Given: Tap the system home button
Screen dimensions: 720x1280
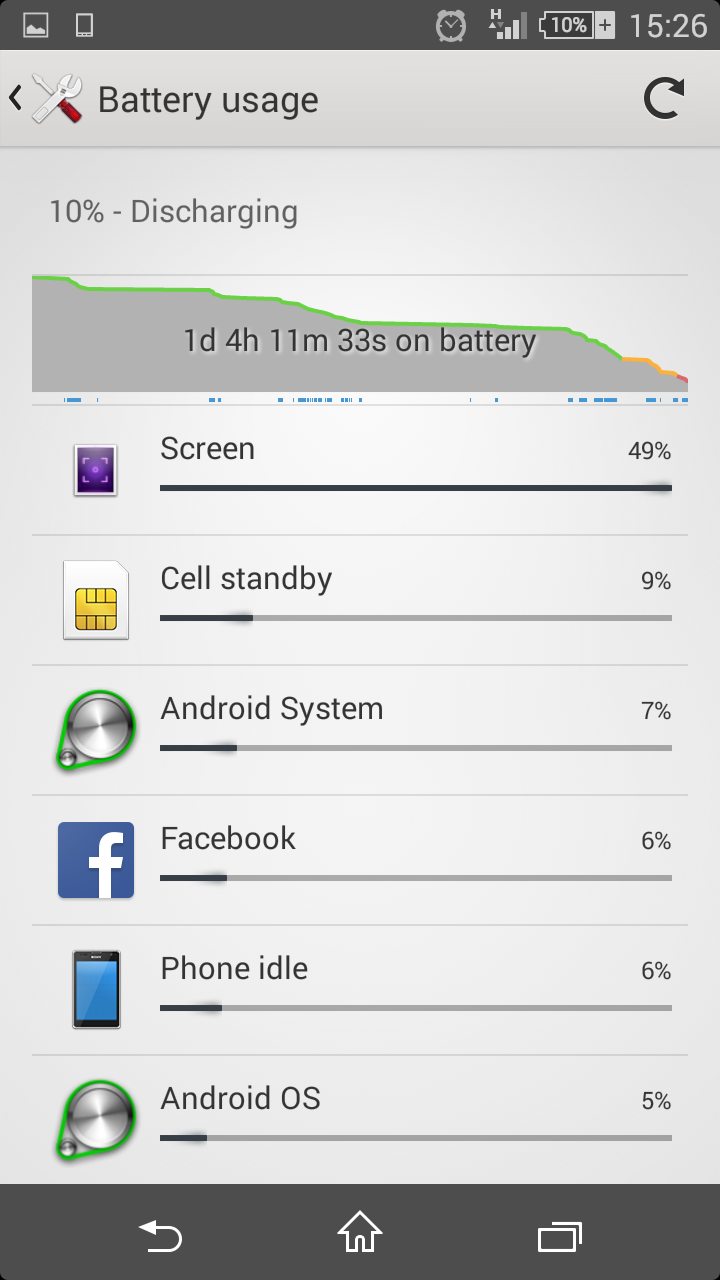Looking at the screenshot, I should click(x=360, y=1233).
